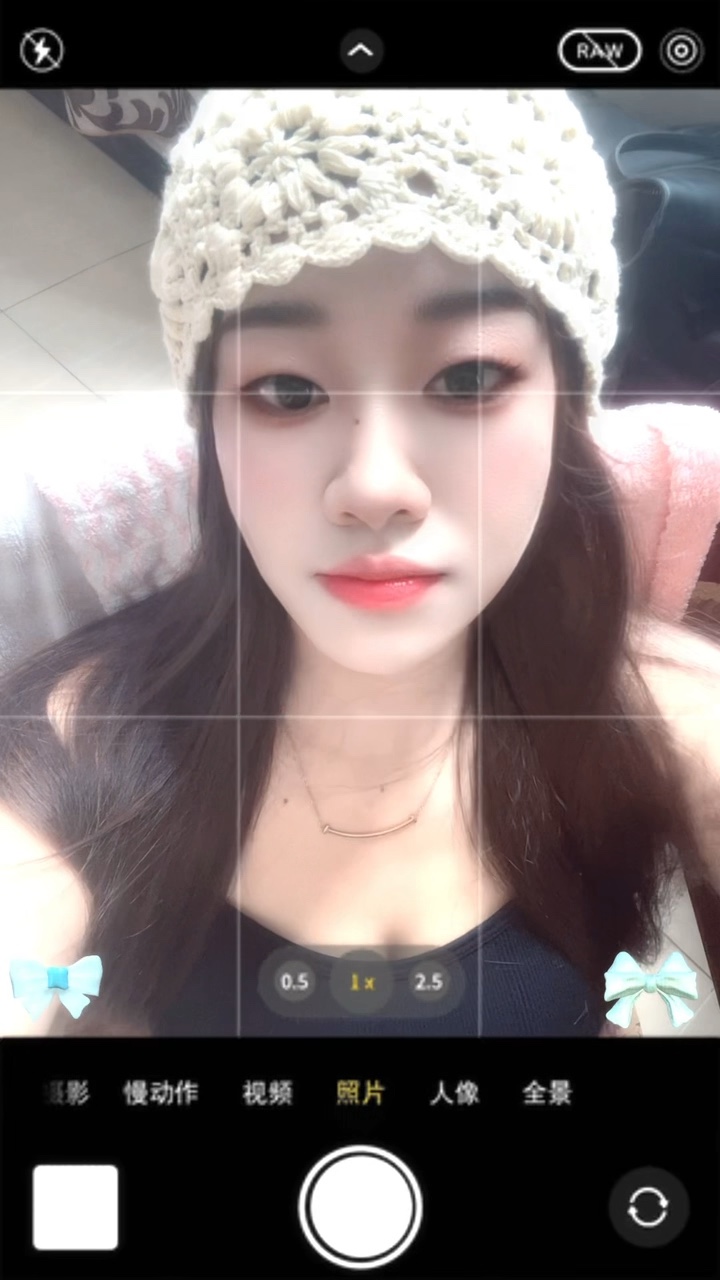Switch to 全景 mode
Viewport: 720px width, 1280px height.
[x=547, y=1093]
